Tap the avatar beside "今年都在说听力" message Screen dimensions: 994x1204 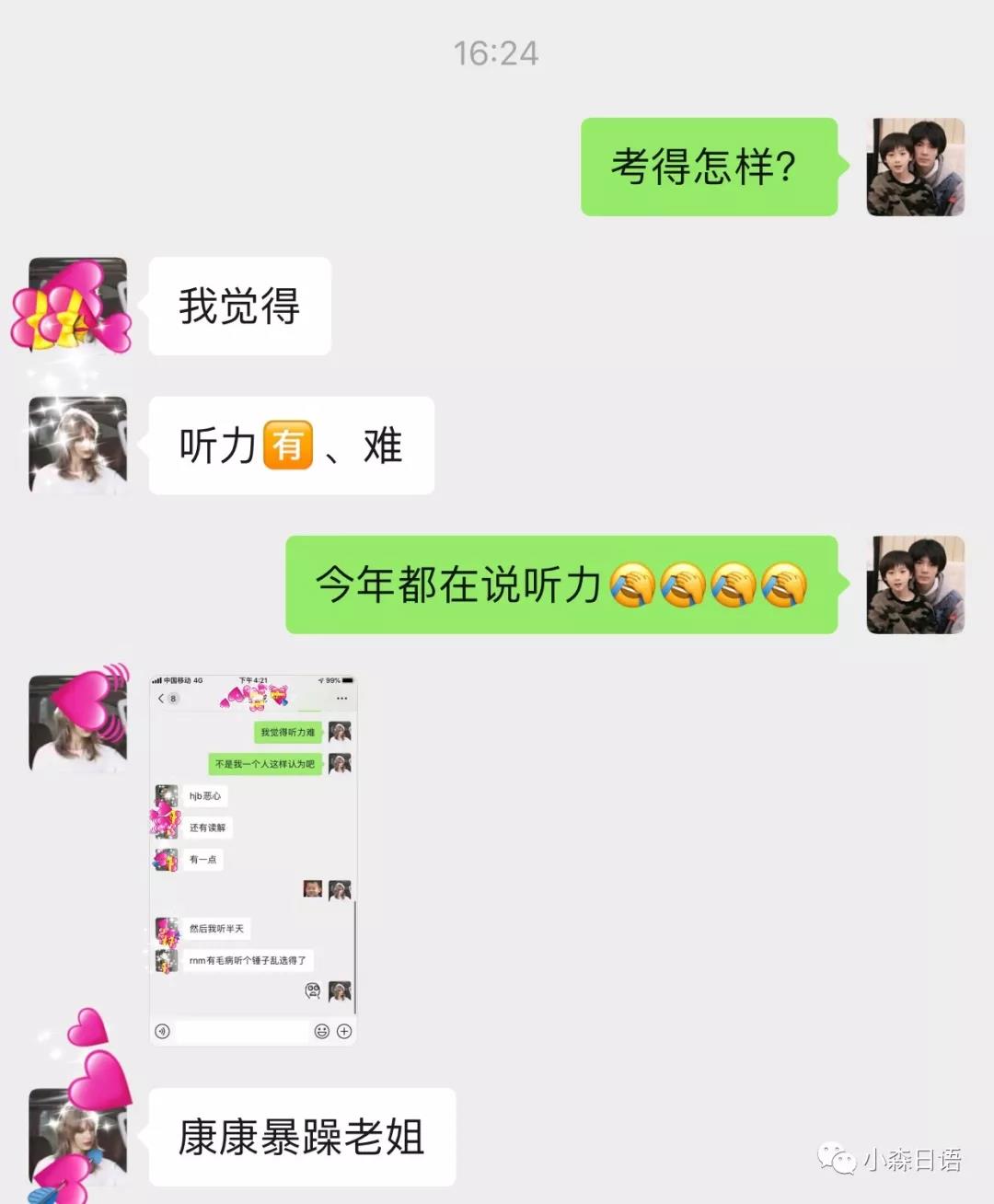coord(915,585)
